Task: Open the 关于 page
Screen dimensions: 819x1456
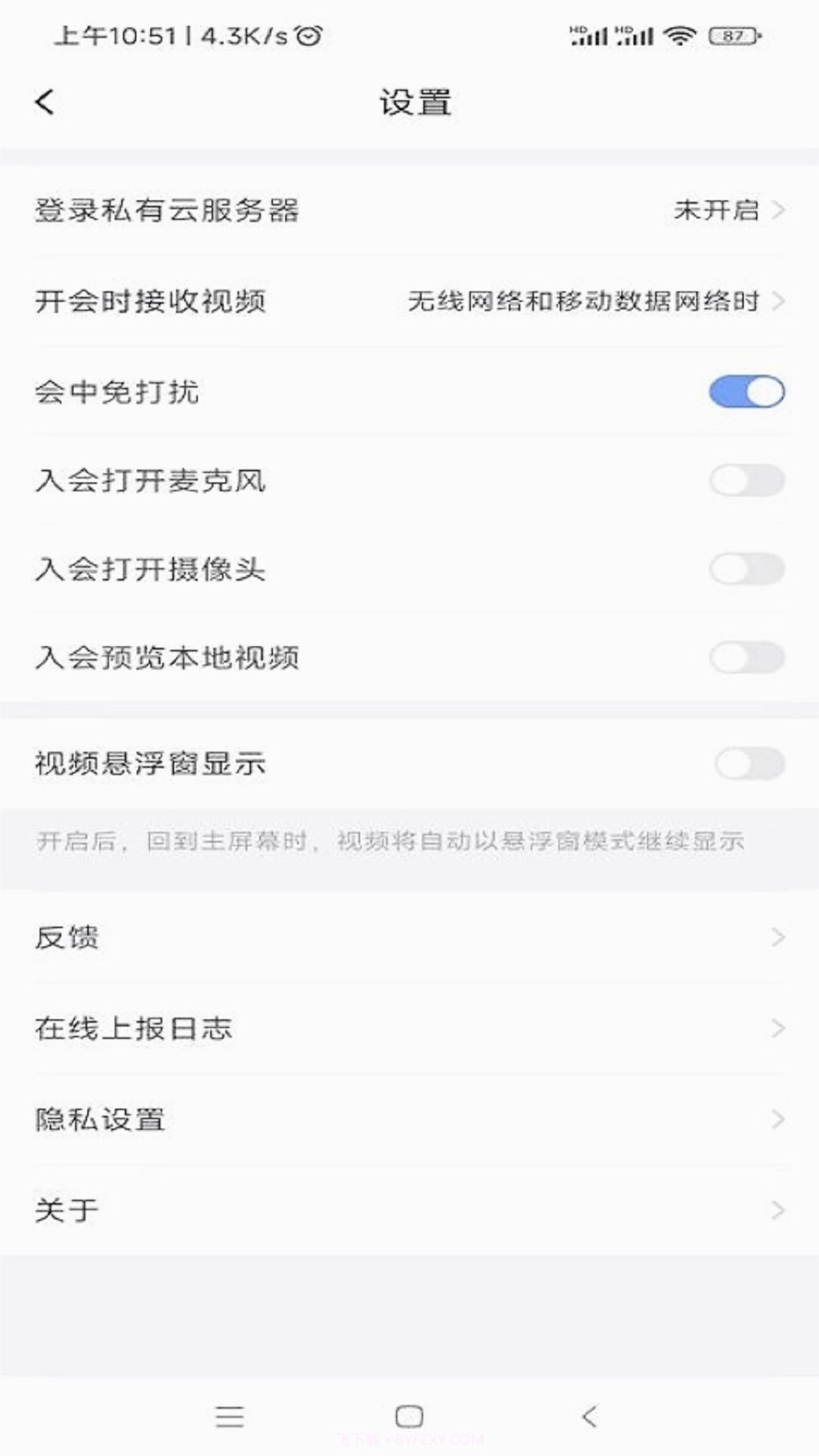Action: point(409,1209)
